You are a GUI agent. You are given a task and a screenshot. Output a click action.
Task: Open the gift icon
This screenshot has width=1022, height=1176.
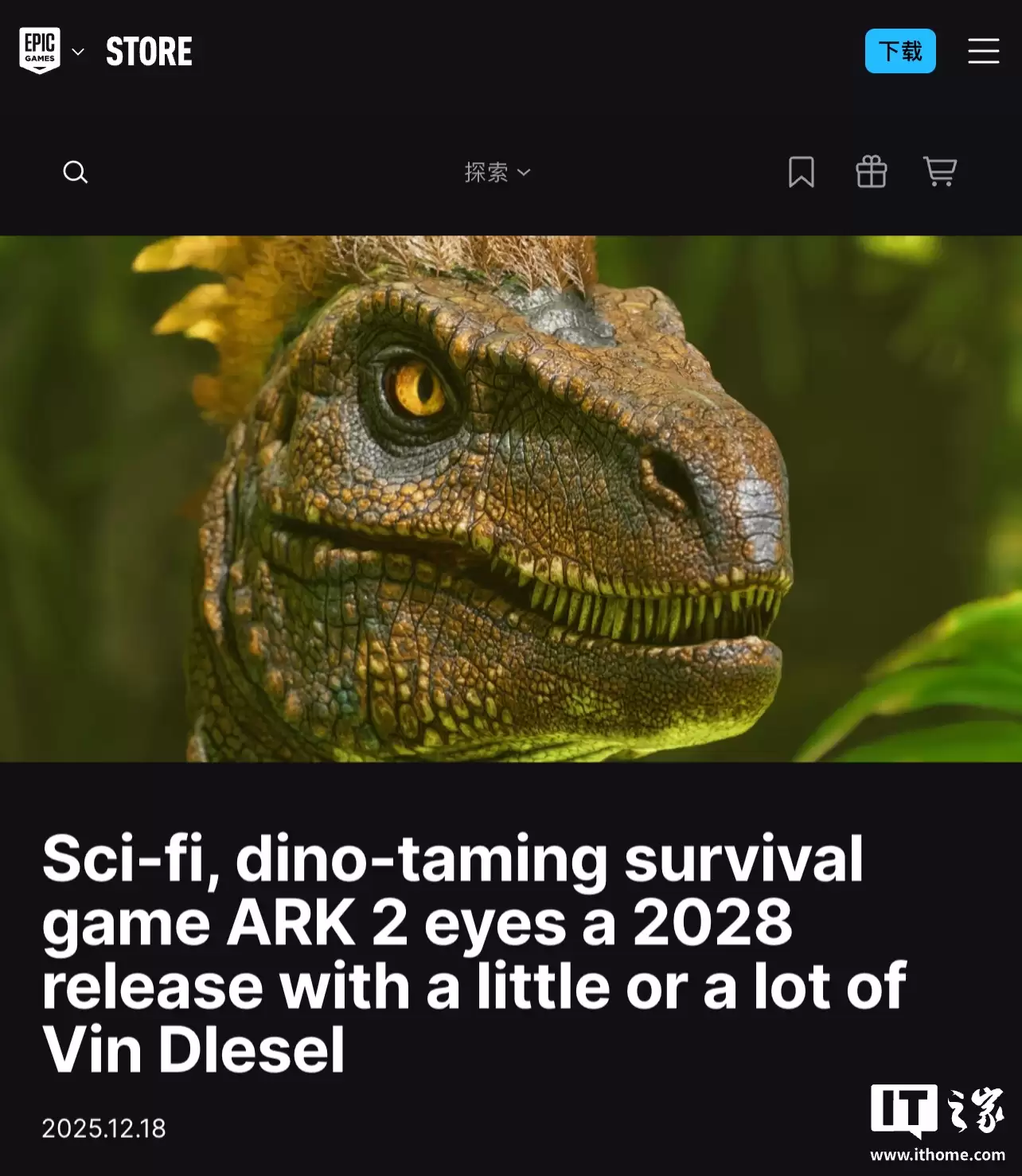point(871,172)
